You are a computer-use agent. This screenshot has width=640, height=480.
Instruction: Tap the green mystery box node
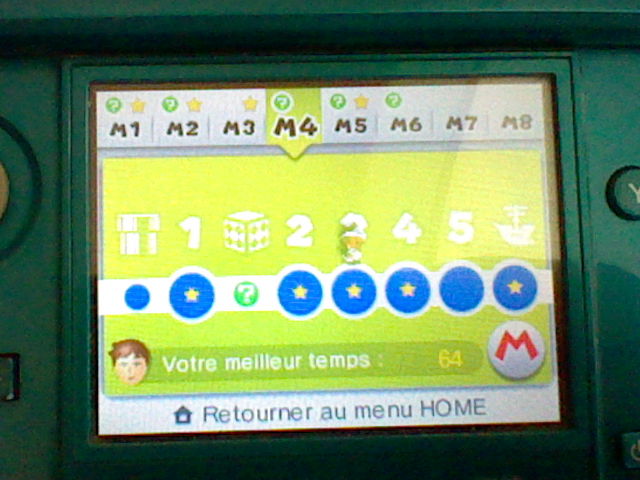coord(245,294)
